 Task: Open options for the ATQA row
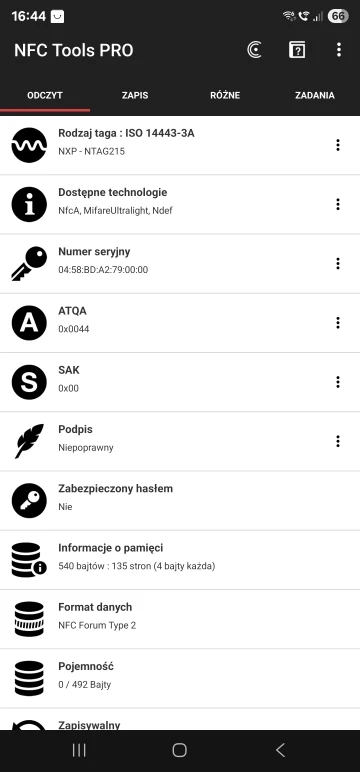[x=337, y=322]
